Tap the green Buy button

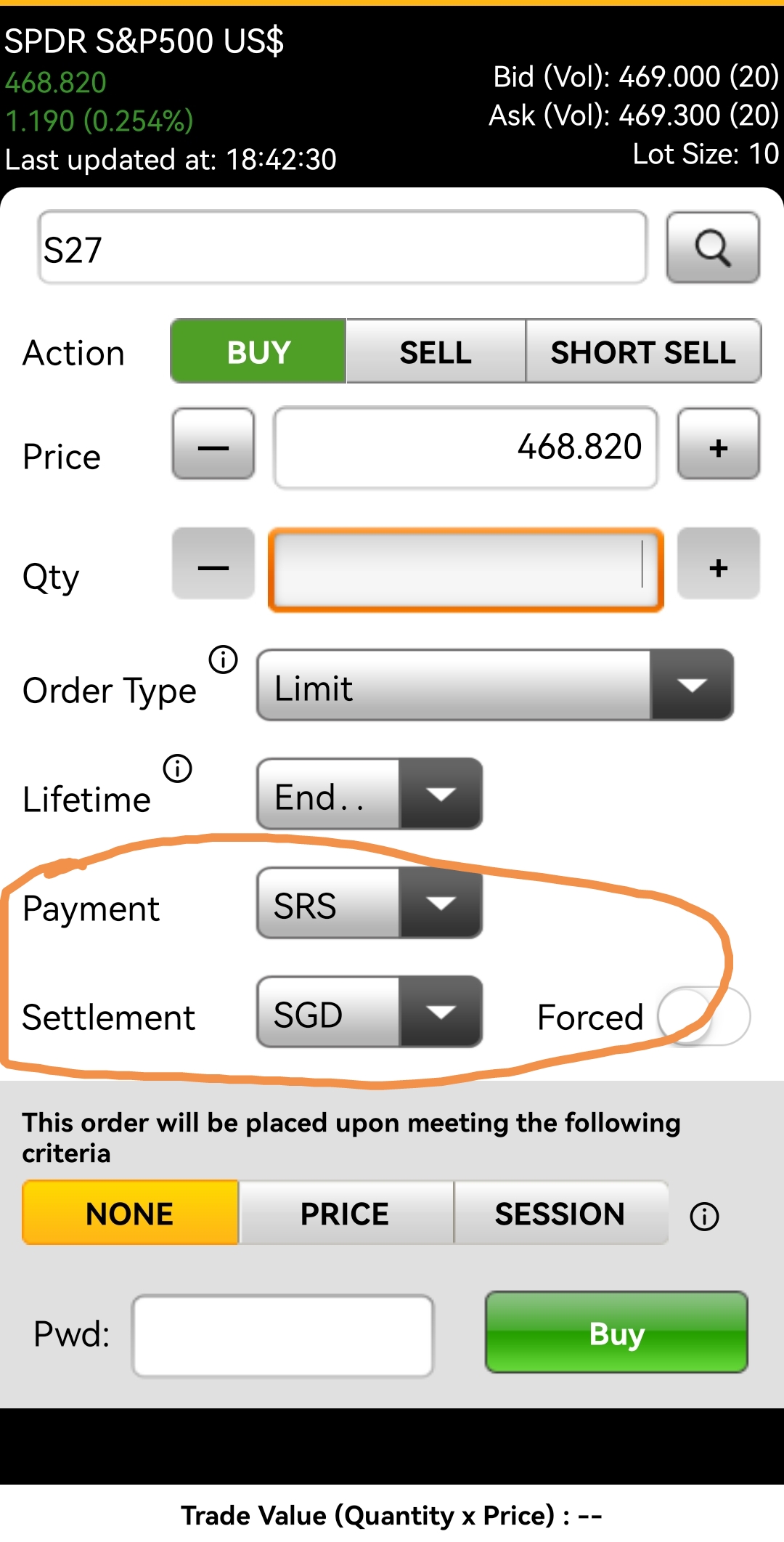616,1332
